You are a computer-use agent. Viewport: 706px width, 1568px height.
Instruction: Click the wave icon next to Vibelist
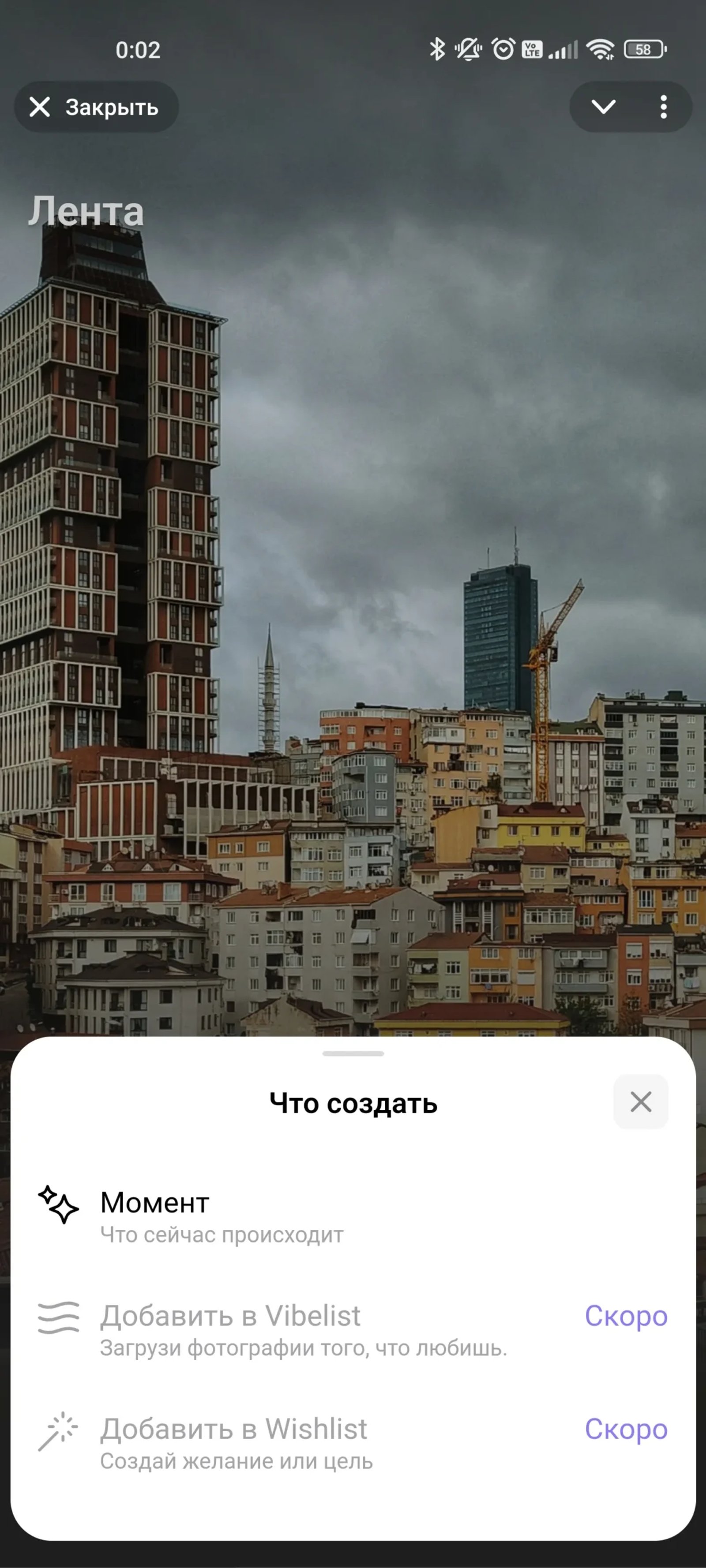pos(59,1317)
